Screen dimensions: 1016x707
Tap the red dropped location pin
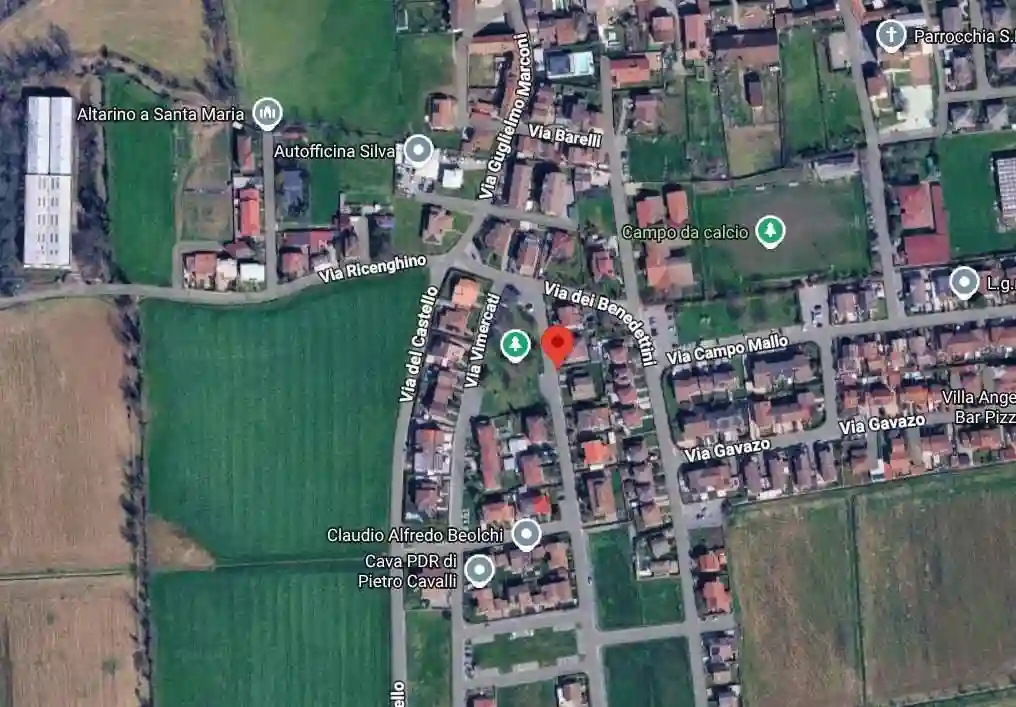(556, 346)
